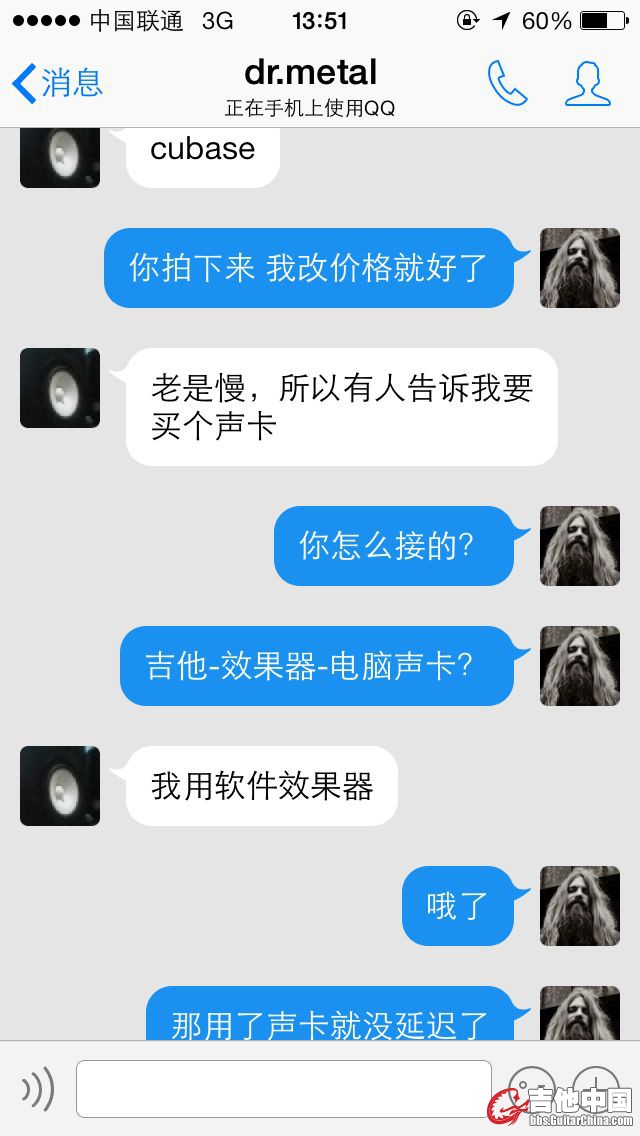Focus the message text field
The image size is (640, 1136).
pos(283,1088)
